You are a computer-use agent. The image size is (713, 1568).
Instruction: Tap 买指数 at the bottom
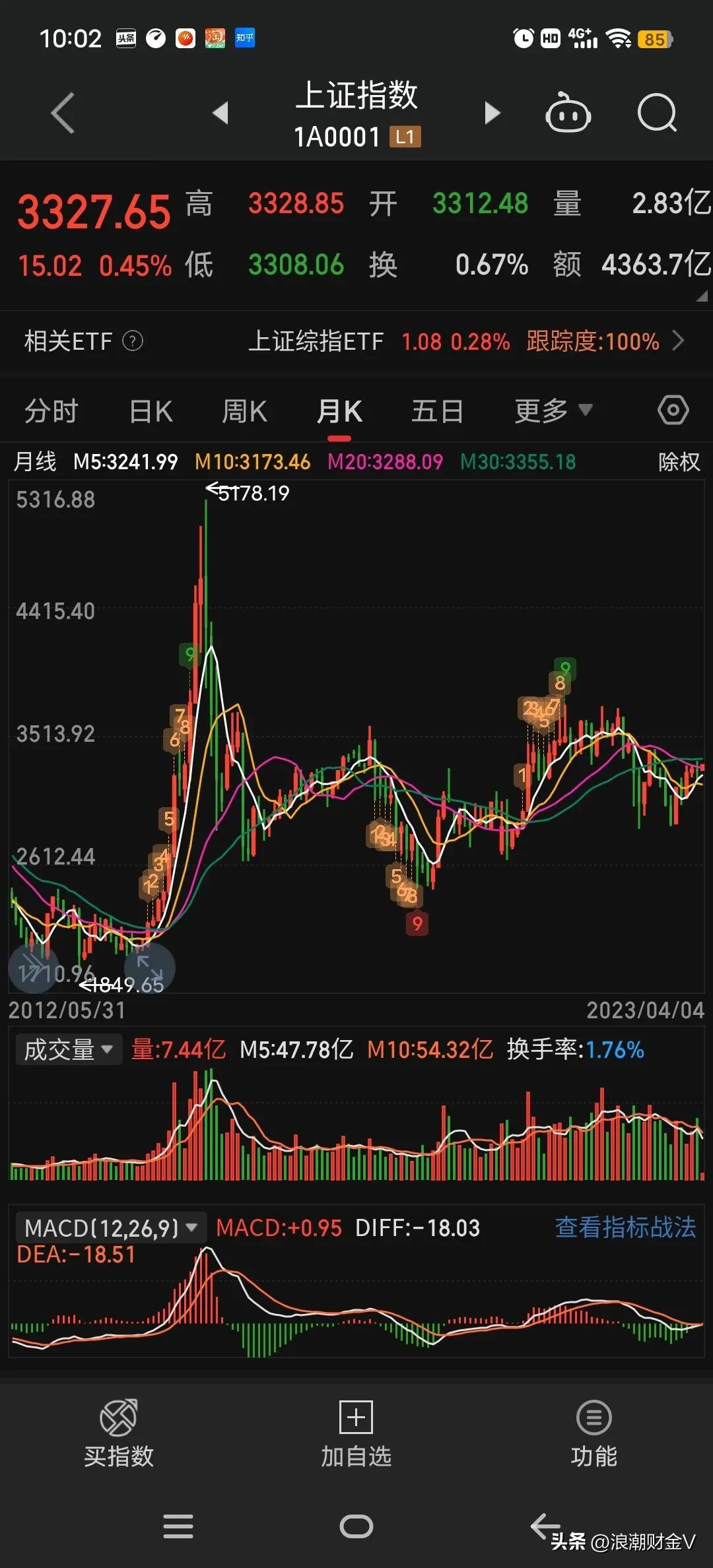point(119,1433)
